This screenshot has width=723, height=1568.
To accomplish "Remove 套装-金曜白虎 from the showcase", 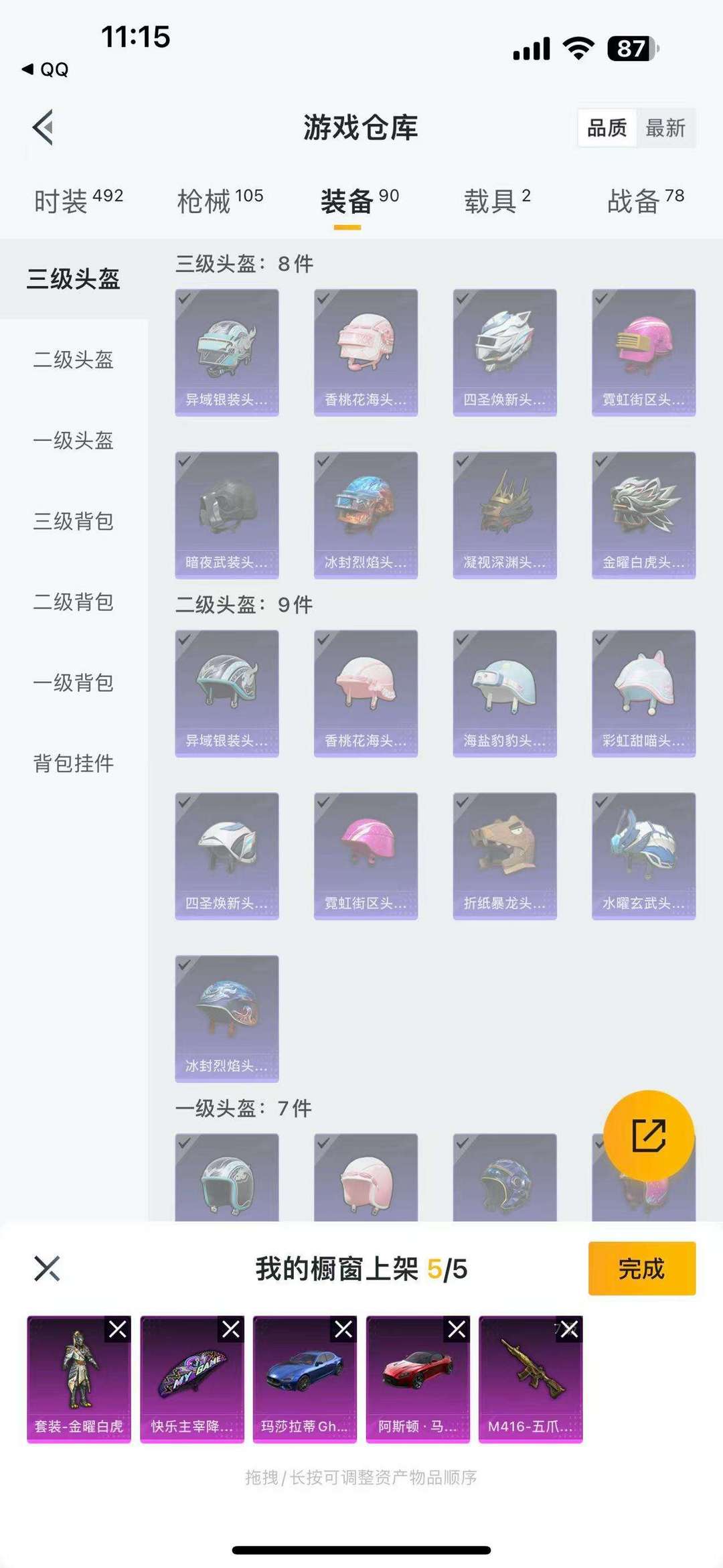I will [118, 1329].
